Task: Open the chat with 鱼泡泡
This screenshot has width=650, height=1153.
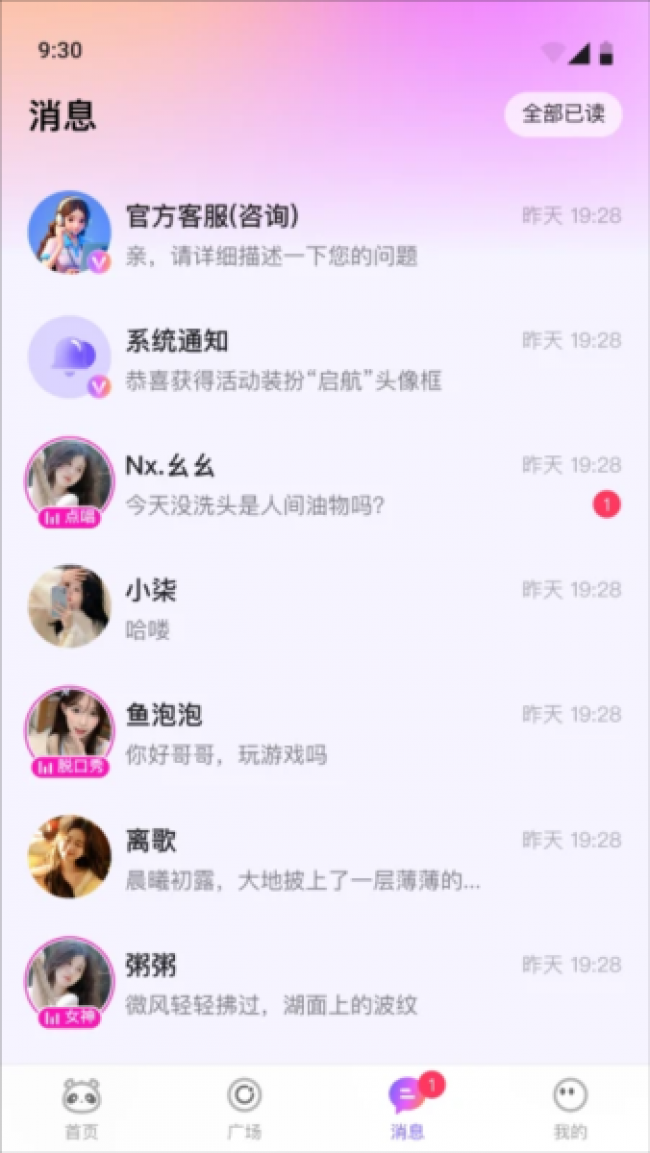Action: click(325, 732)
